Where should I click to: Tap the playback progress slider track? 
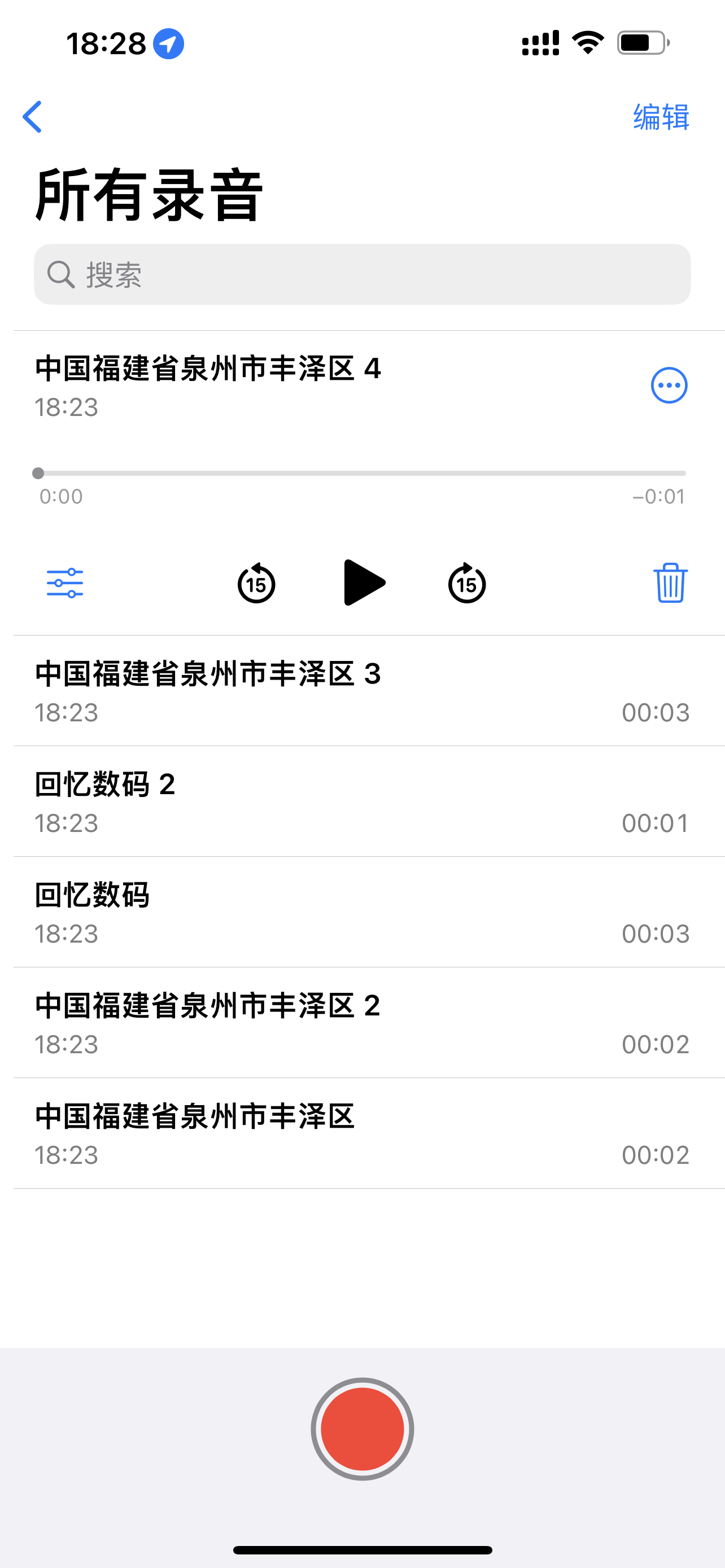tap(362, 473)
